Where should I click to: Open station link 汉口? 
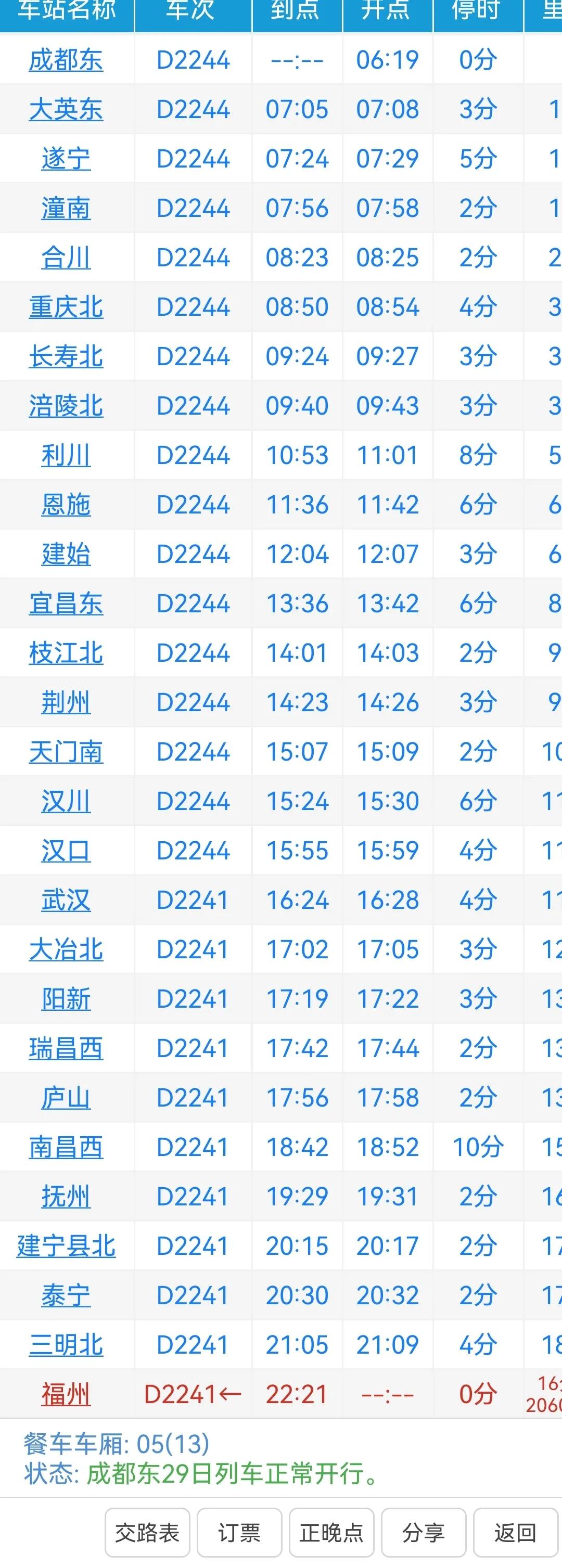click(66, 851)
